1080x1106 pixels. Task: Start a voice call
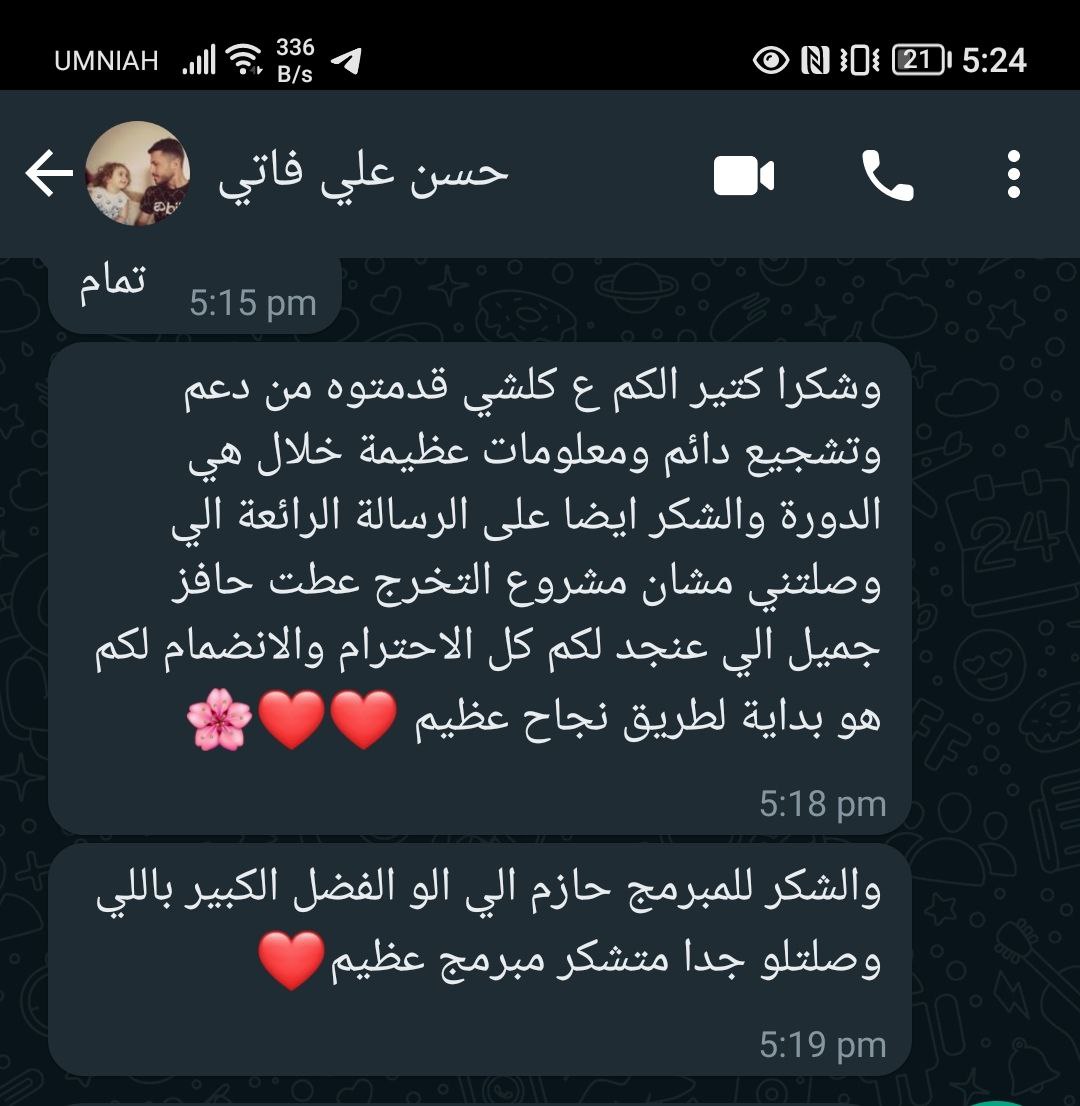tap(887, 177)
